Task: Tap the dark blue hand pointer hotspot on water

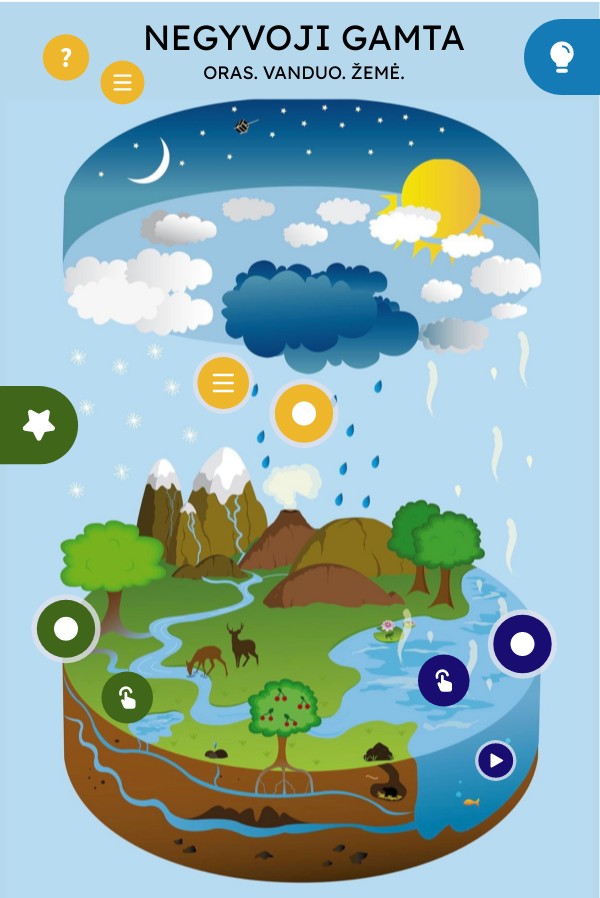Action: [444, 681]
